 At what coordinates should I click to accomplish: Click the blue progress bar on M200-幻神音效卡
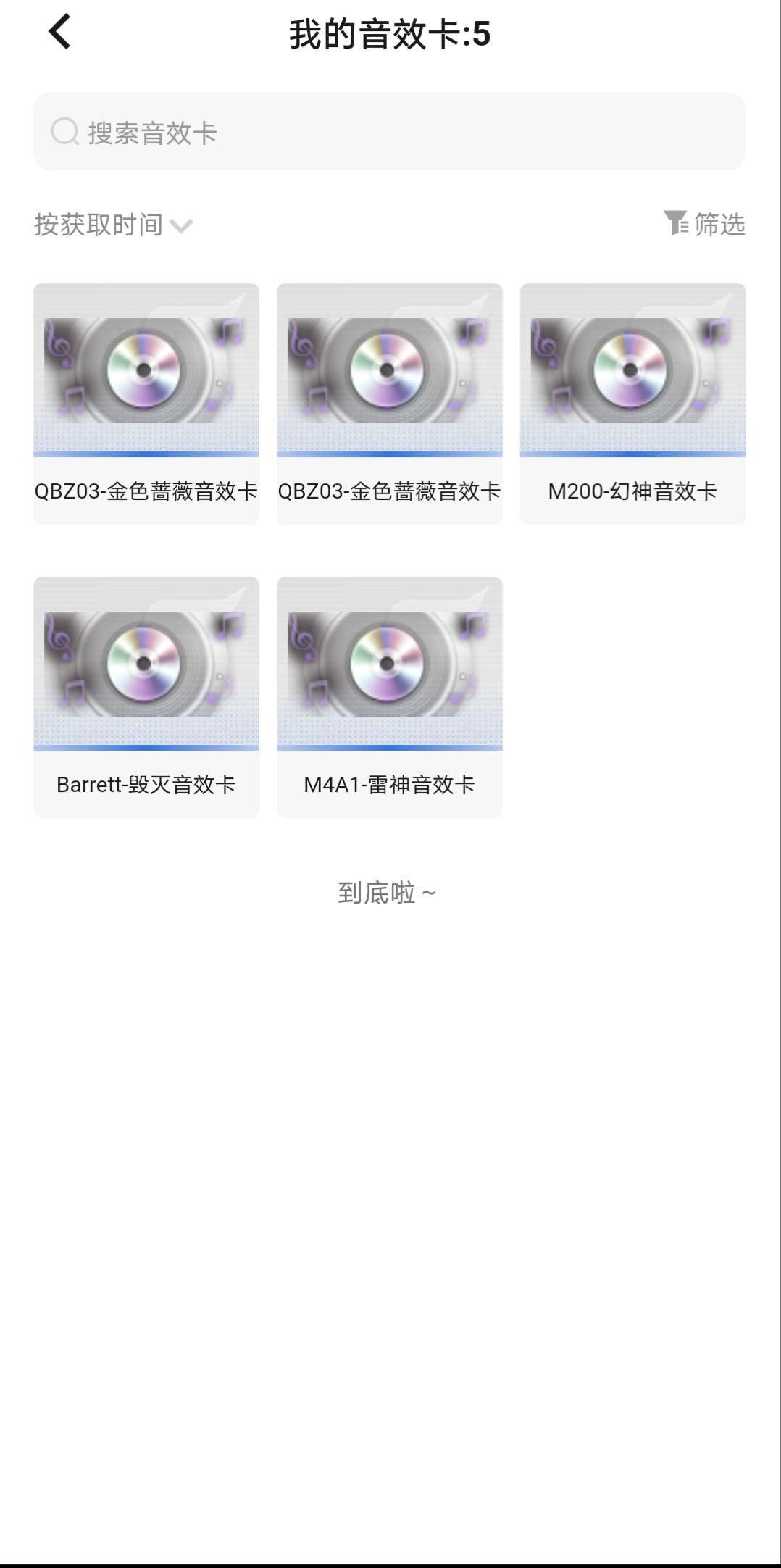click(631, 454)
